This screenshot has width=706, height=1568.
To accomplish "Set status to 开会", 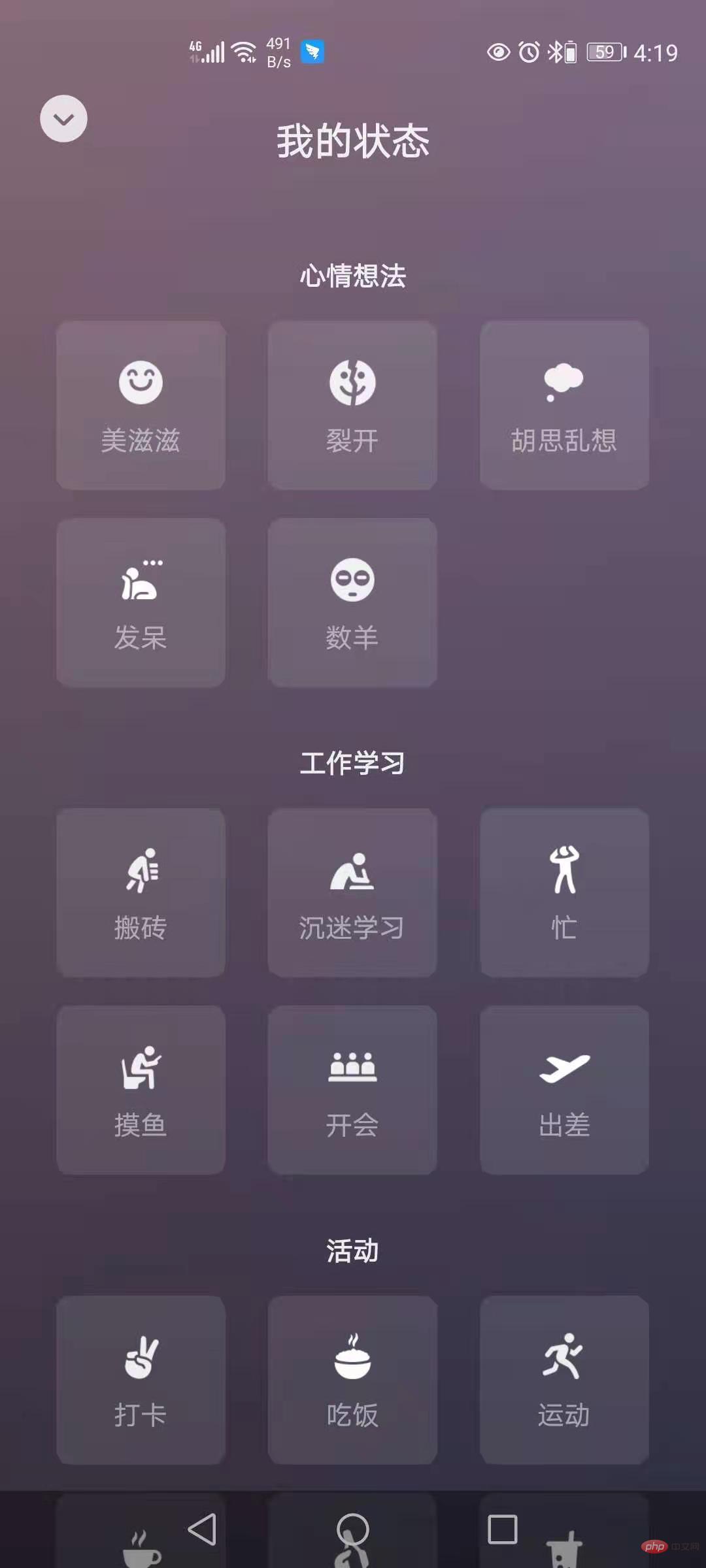I will pyautogui.click(x=352, y=1090).
